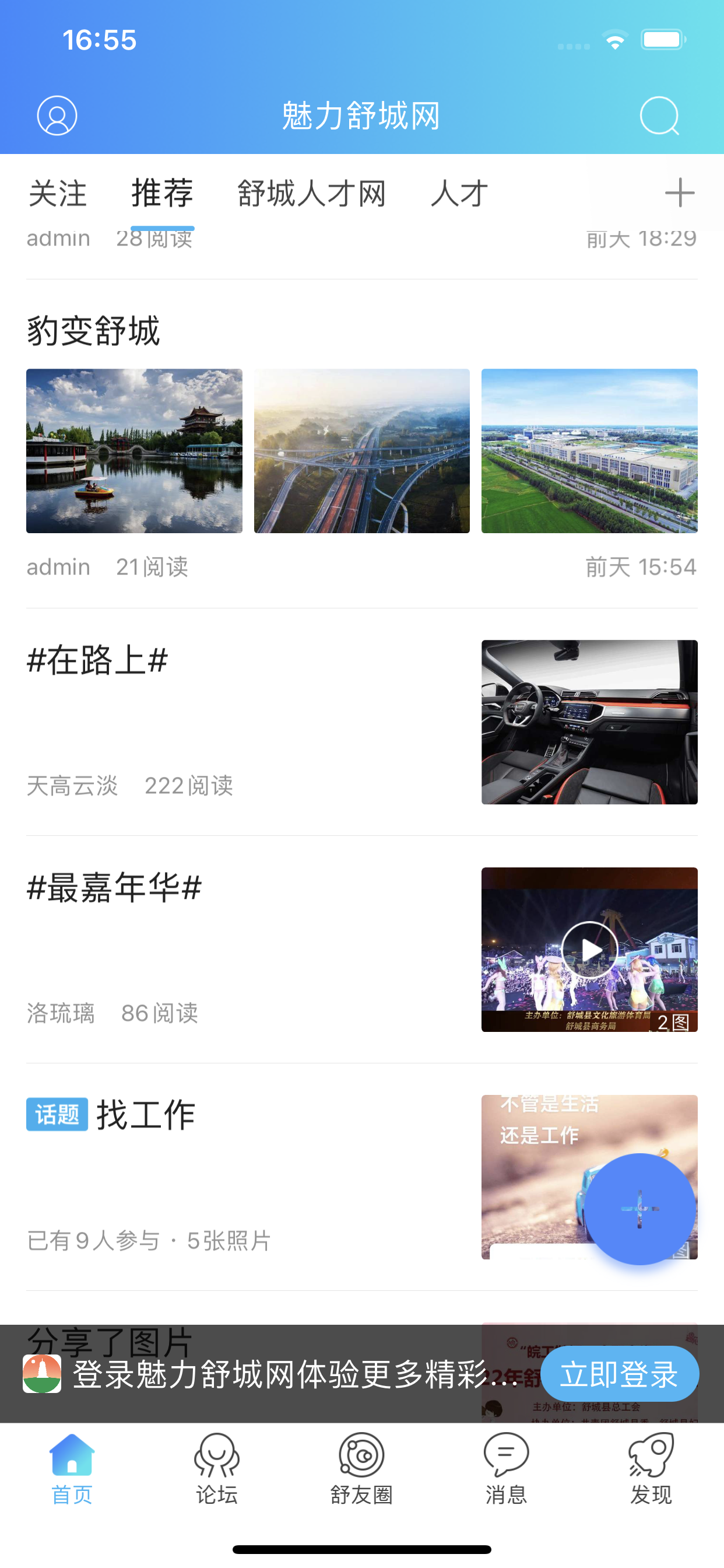
Task: Open the 找工作 topic
Action: [x=146, y=1115]
